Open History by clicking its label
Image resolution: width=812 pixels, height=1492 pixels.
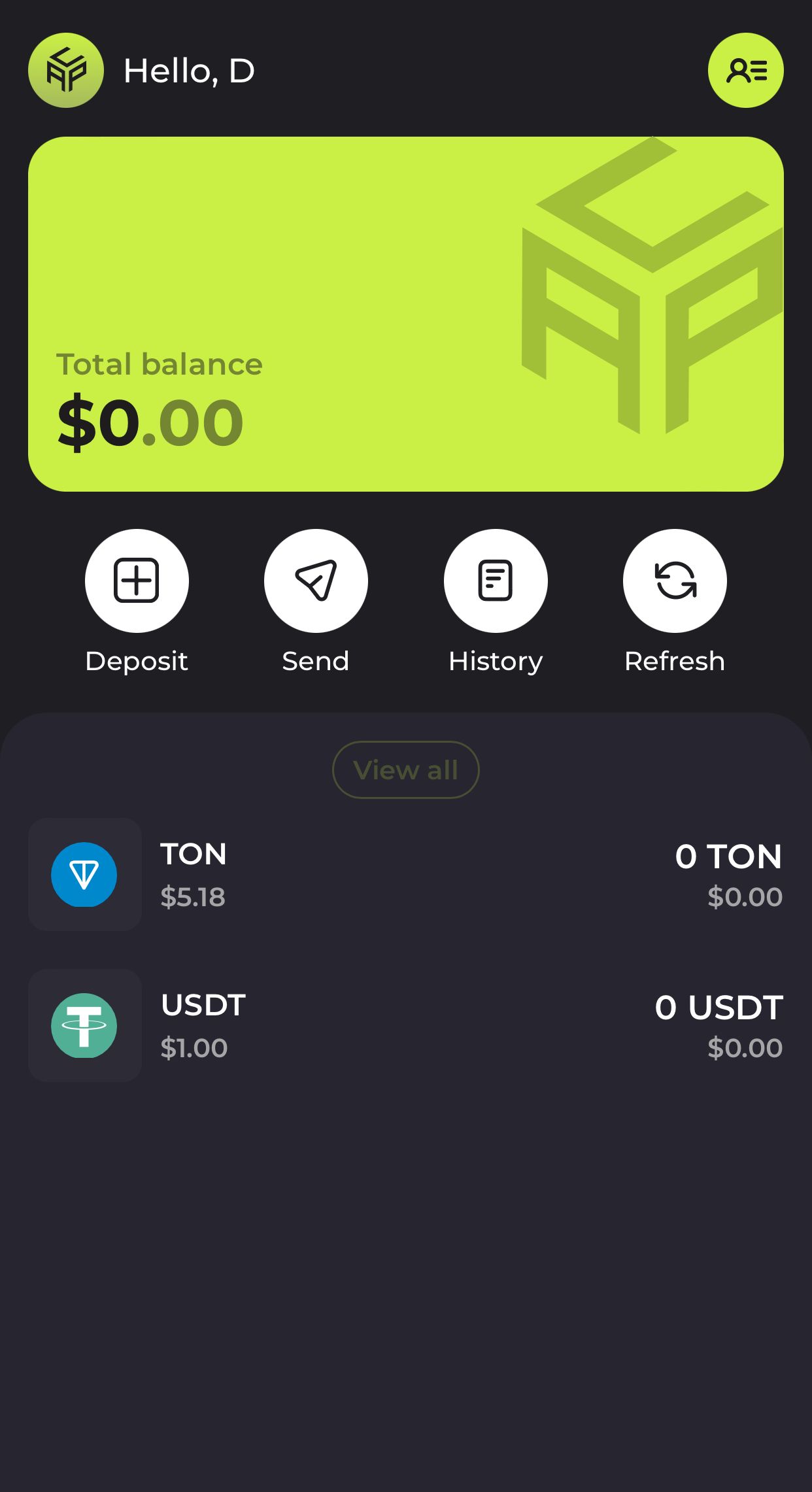(496, 660)
